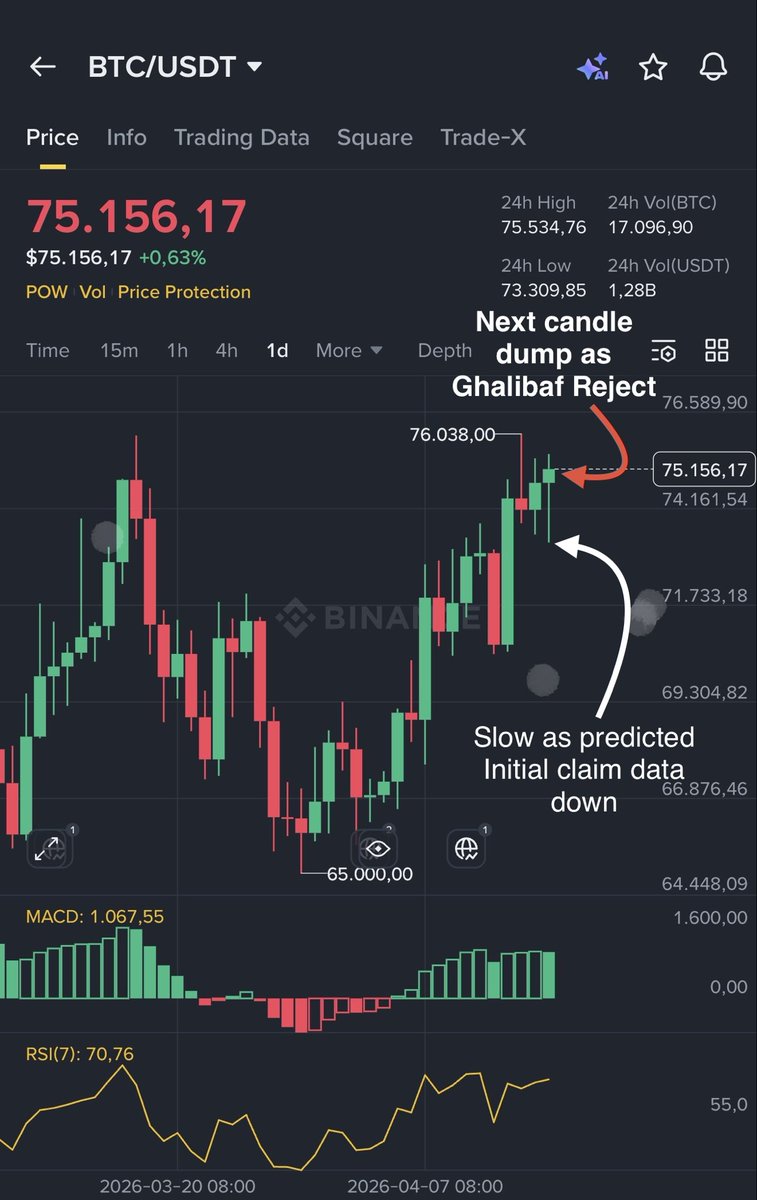Open the indicators grid icon
The image size is (757, 1200).
click(717, 350)
